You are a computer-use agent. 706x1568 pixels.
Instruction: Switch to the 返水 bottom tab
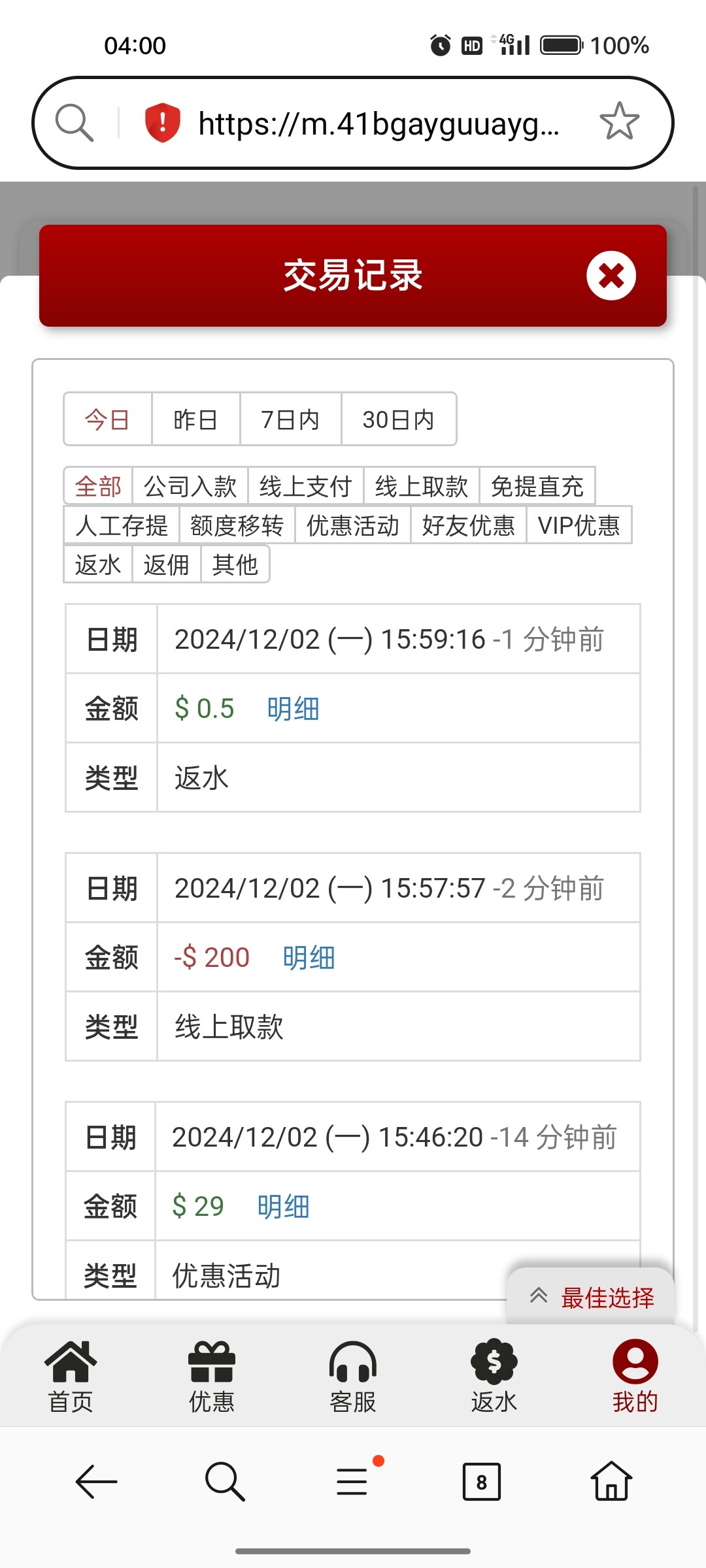click(x=494, y=1375)
